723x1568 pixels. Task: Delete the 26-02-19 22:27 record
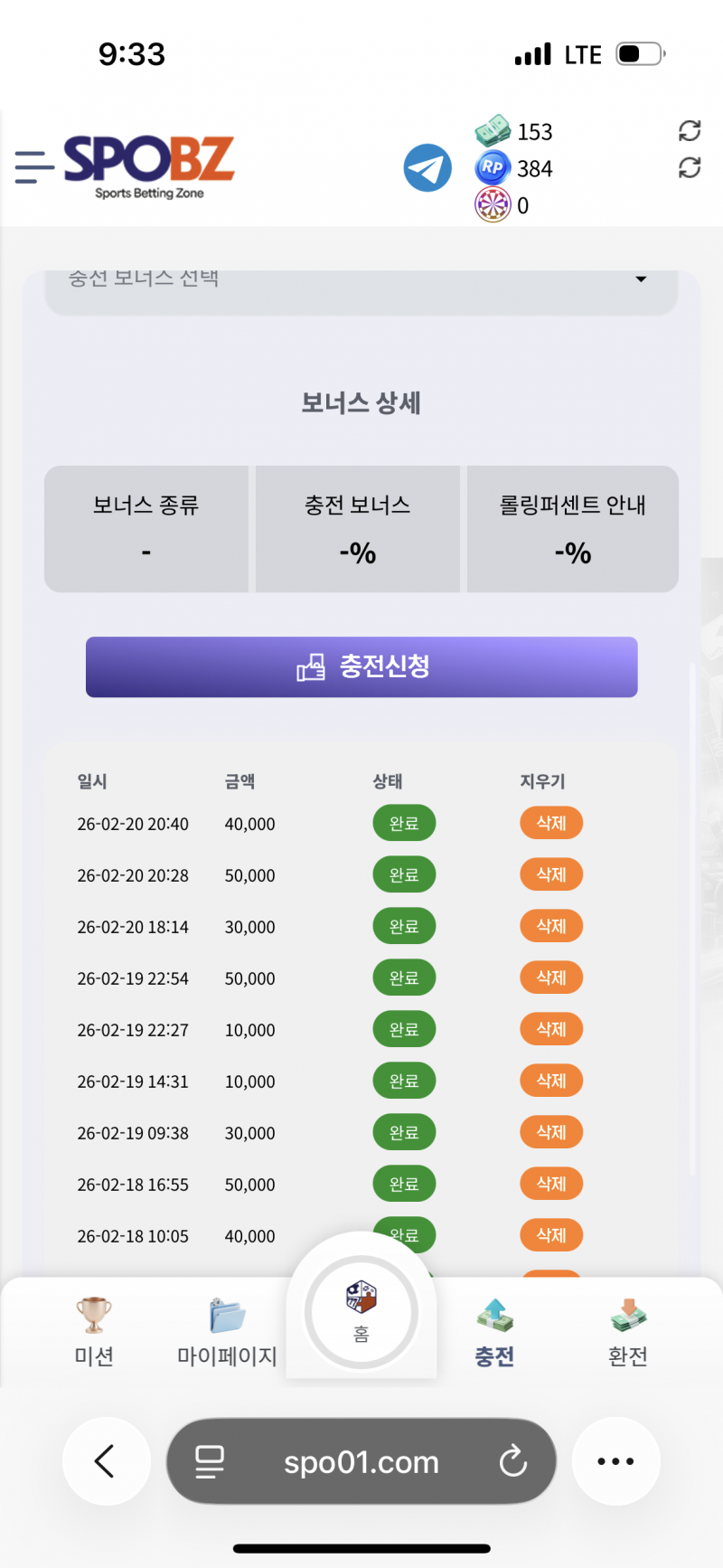[x=550, y=1029]
